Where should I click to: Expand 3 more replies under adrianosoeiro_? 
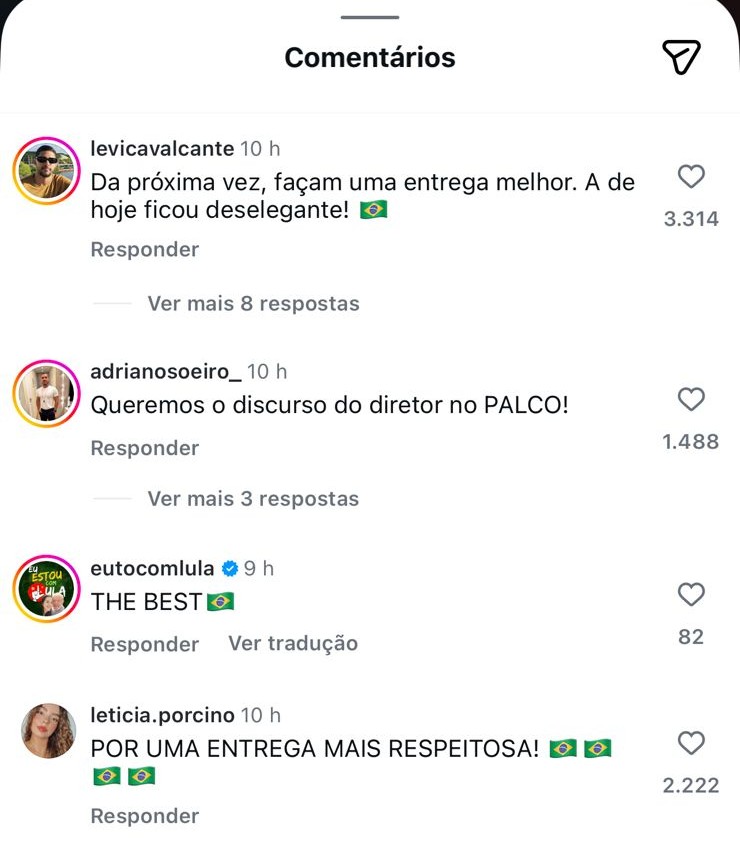(253, 498)
